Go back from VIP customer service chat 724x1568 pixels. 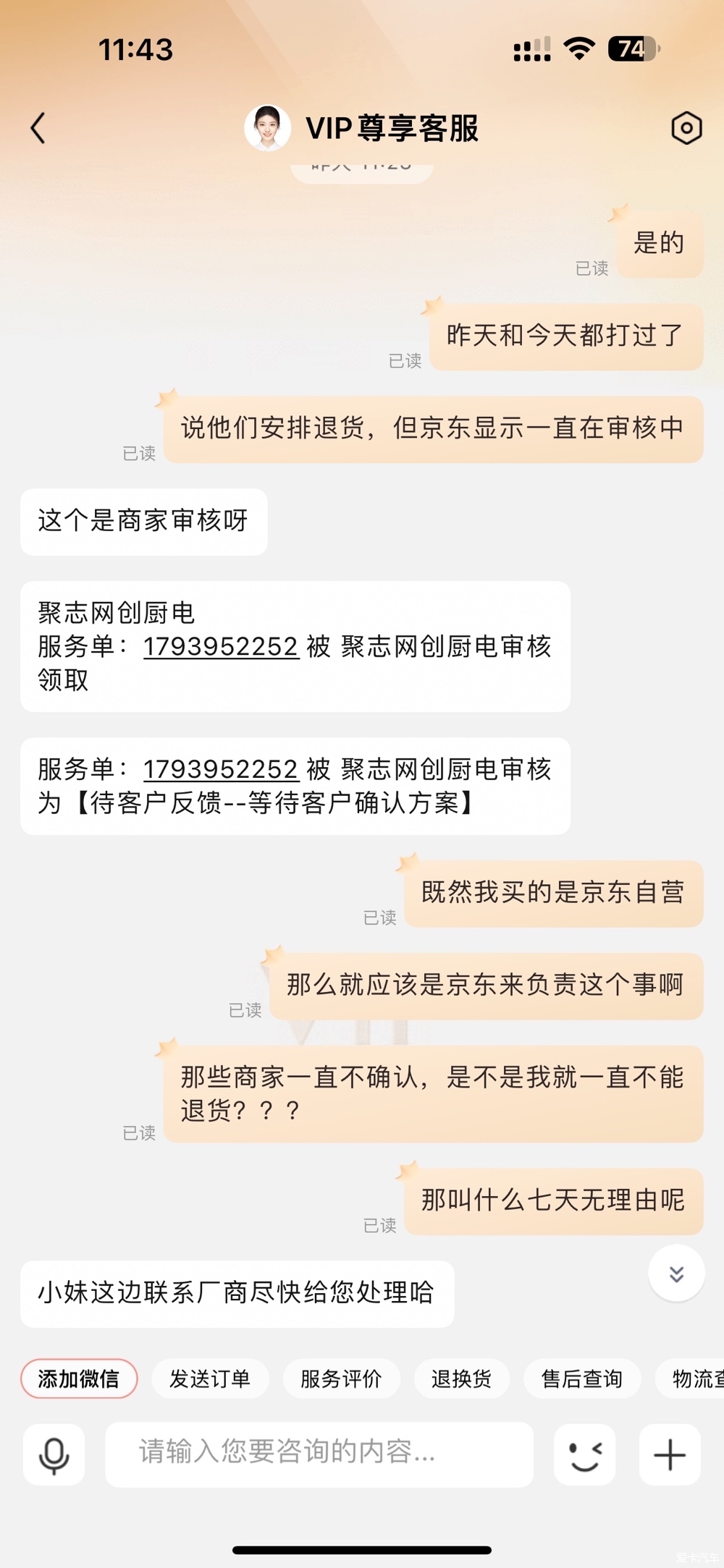pyautogui.click(x=38, y=128)
